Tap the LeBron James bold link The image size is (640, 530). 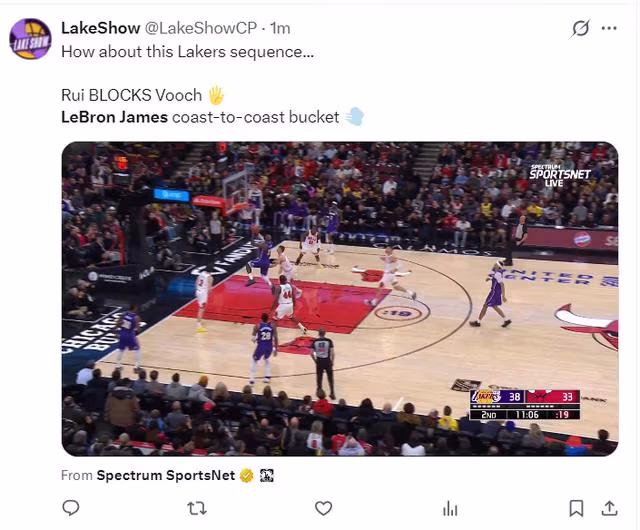(x=114, y=117)
